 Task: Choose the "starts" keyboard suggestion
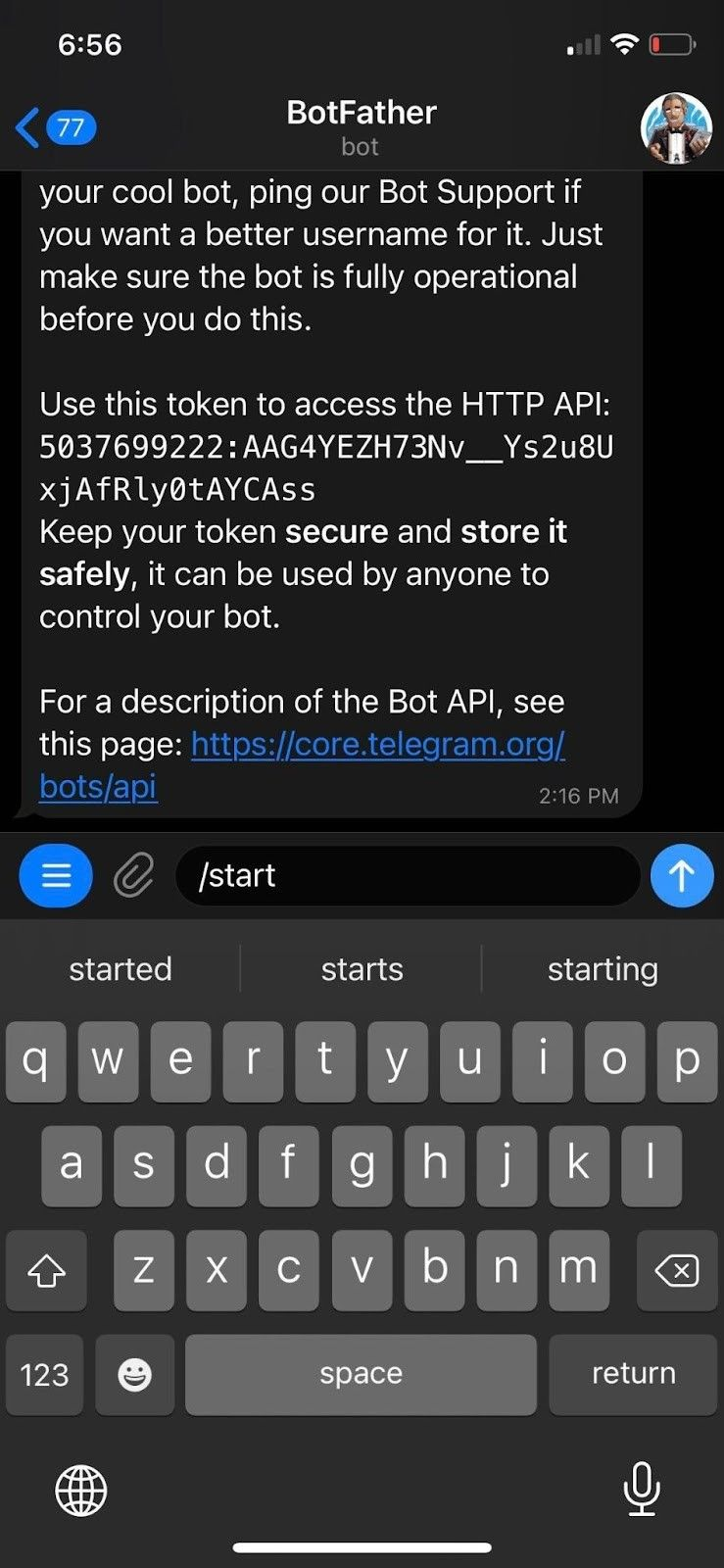click(362, 969)
